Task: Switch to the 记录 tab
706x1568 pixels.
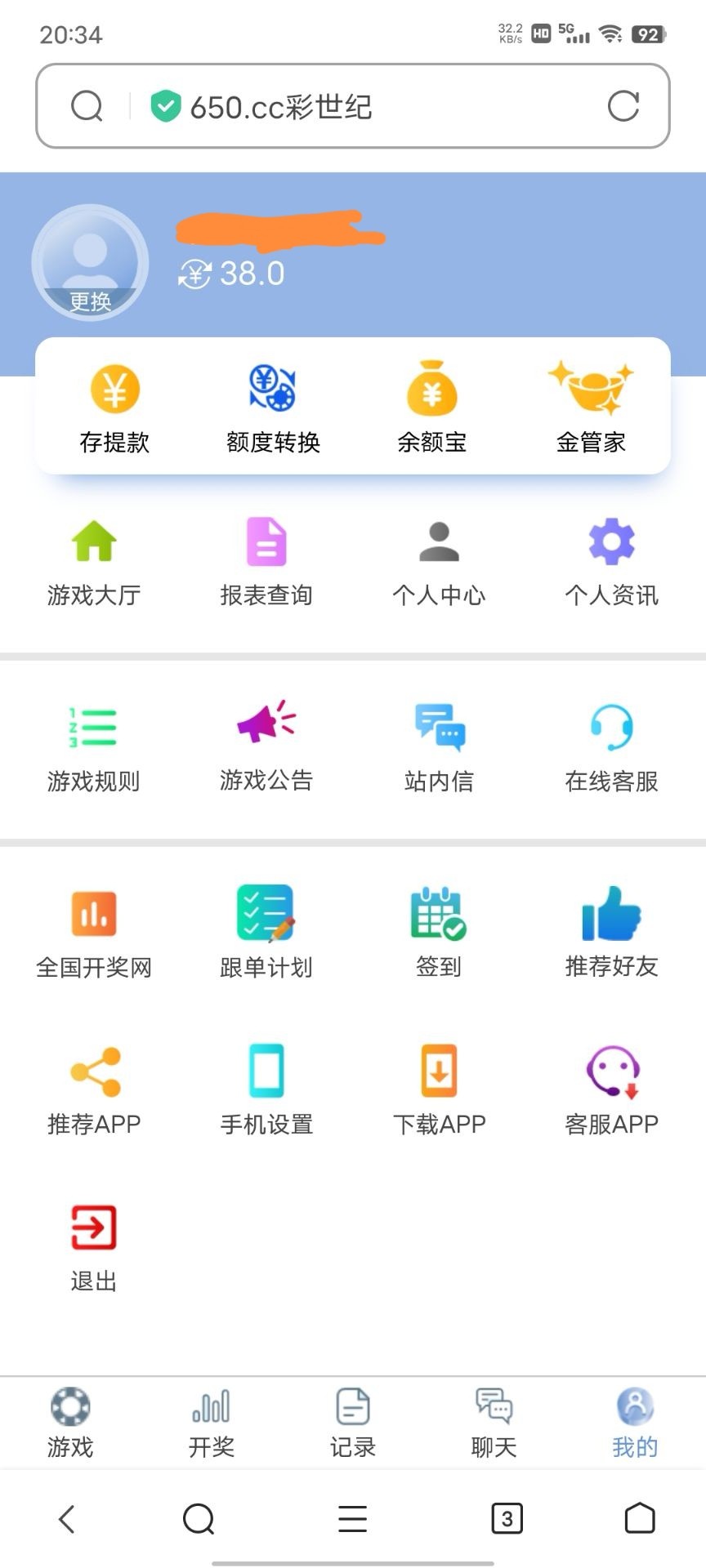Action: [x=353, y=1423]
